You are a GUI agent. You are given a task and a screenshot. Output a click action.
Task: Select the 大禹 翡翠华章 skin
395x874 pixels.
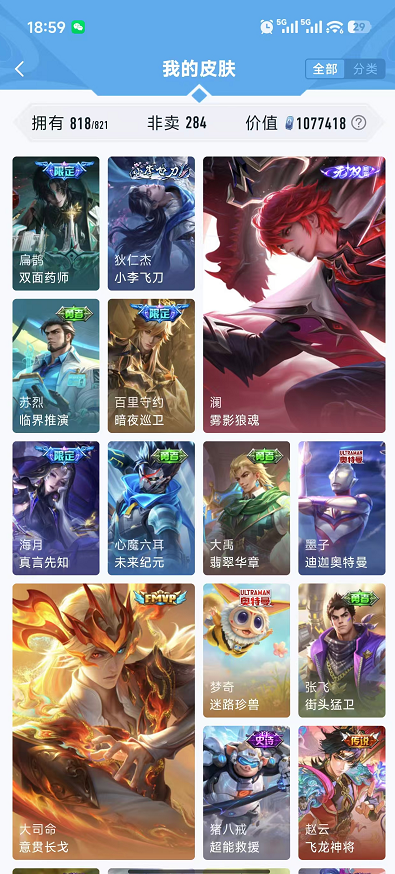[247, 508]
